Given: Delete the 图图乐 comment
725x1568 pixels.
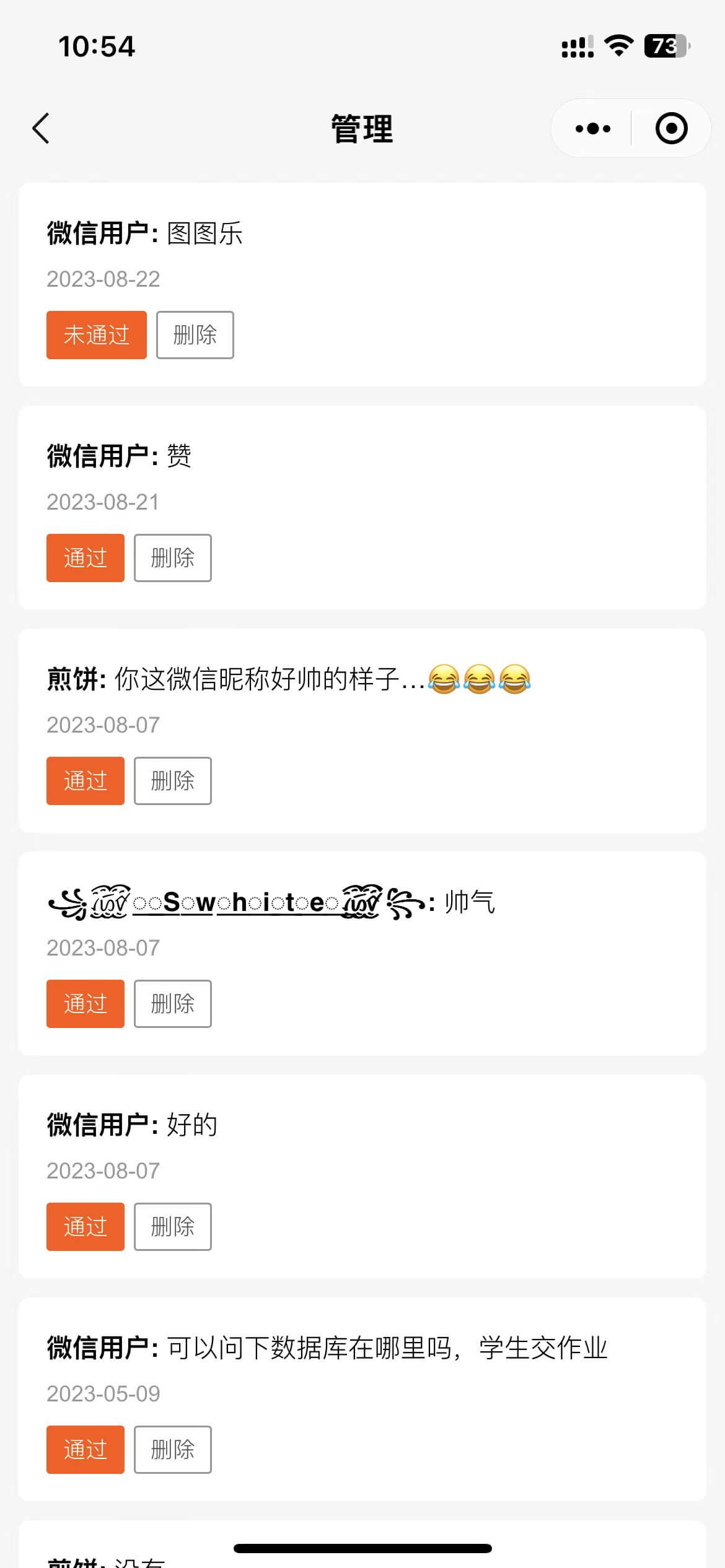Looking at the screenshot, I should (x=195, y=335).
